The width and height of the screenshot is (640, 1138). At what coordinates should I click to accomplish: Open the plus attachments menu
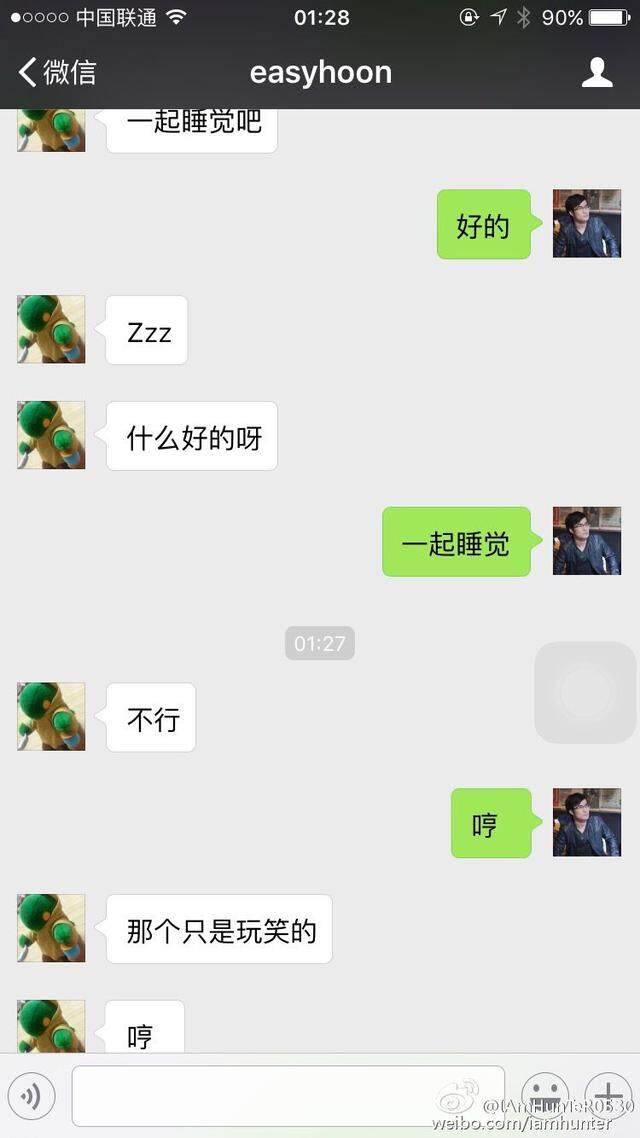(607, 1092)
